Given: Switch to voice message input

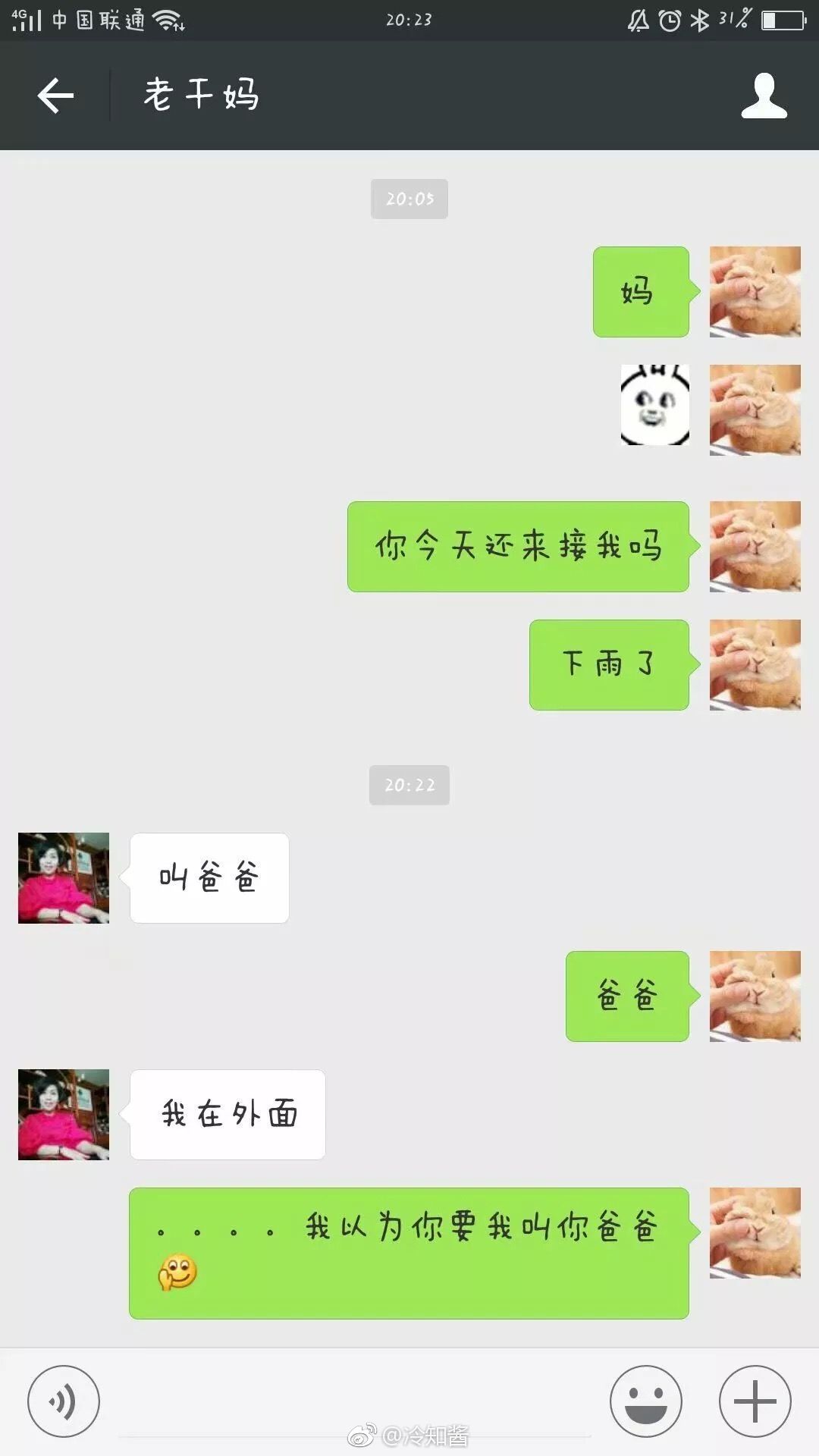Looking at the screenshot, I should point(63,1401).
